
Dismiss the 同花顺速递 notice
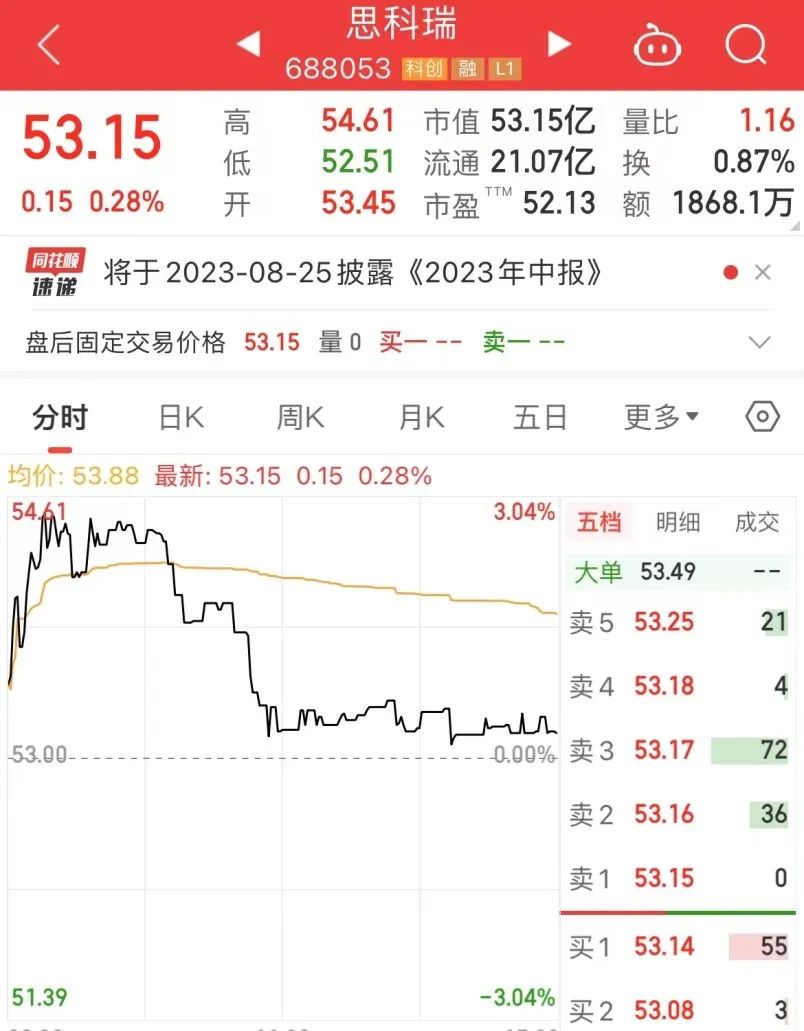click(763, 272)
